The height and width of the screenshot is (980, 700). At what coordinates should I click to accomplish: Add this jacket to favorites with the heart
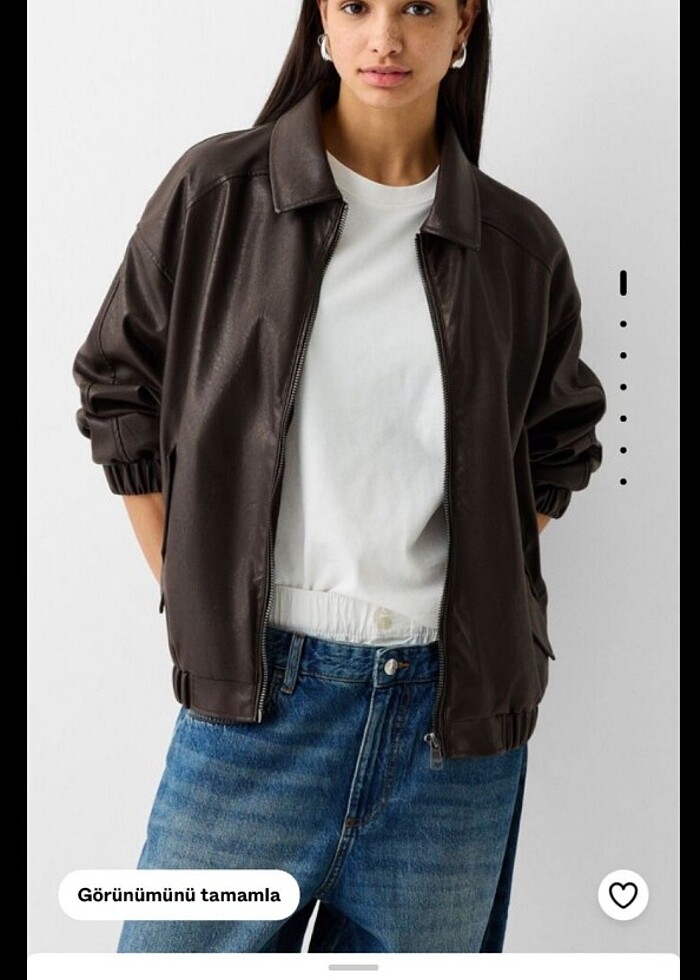pyautogui.click(x=623, y=895)
